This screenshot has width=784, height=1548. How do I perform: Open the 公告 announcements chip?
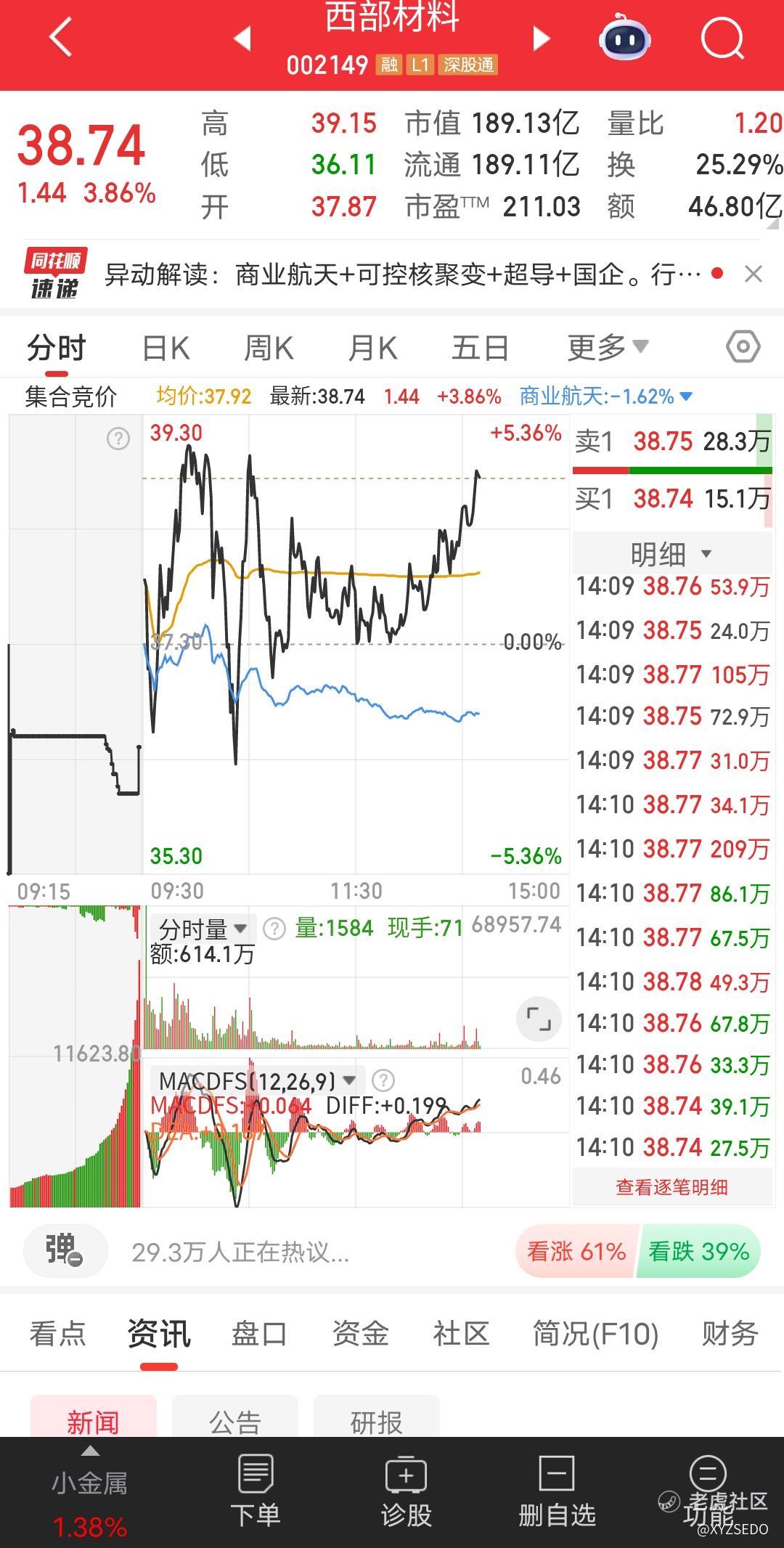pos(234,1421)
